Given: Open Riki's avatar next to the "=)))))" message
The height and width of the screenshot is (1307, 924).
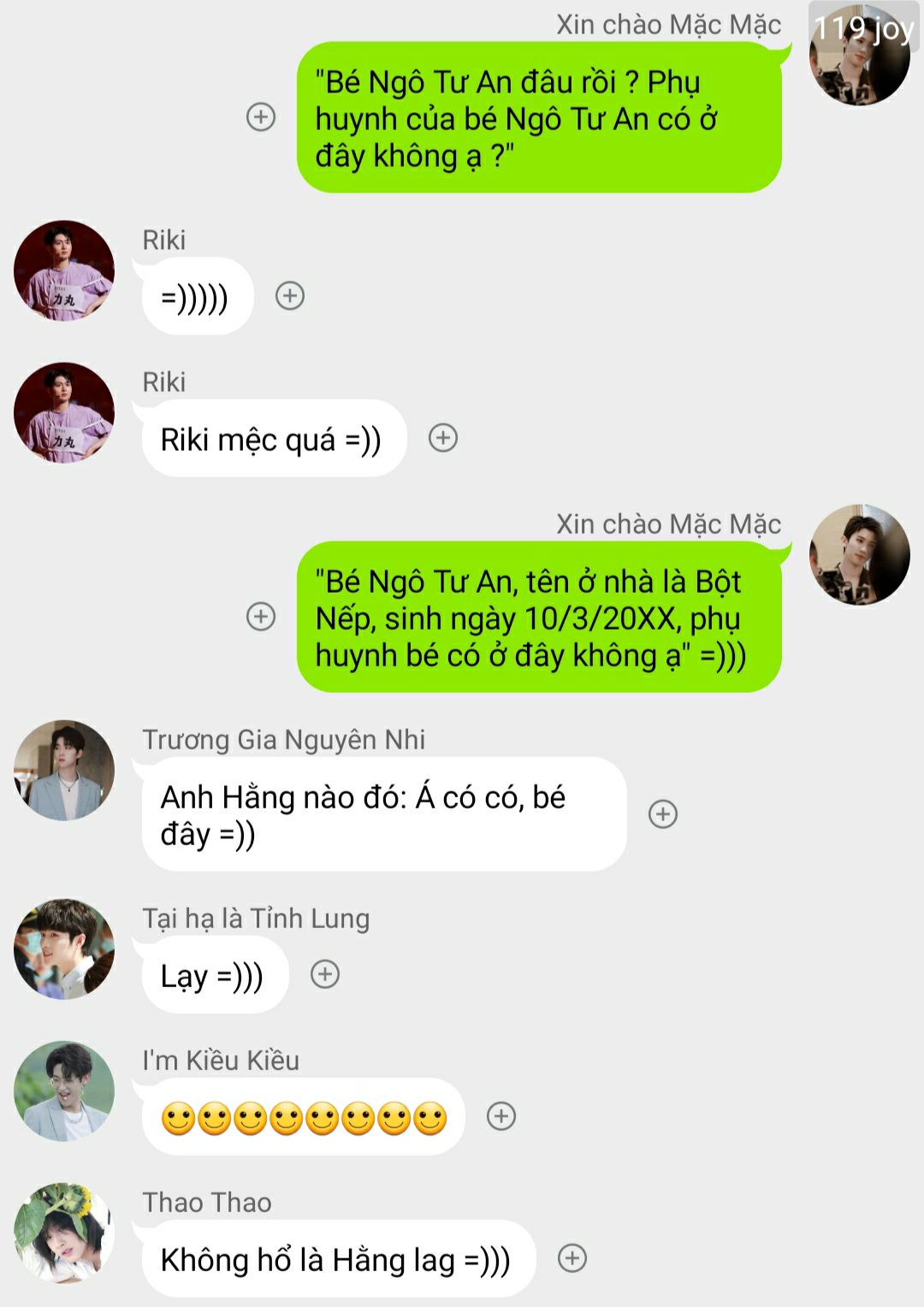Looking at the screenshot, I should tap(64, 270).
